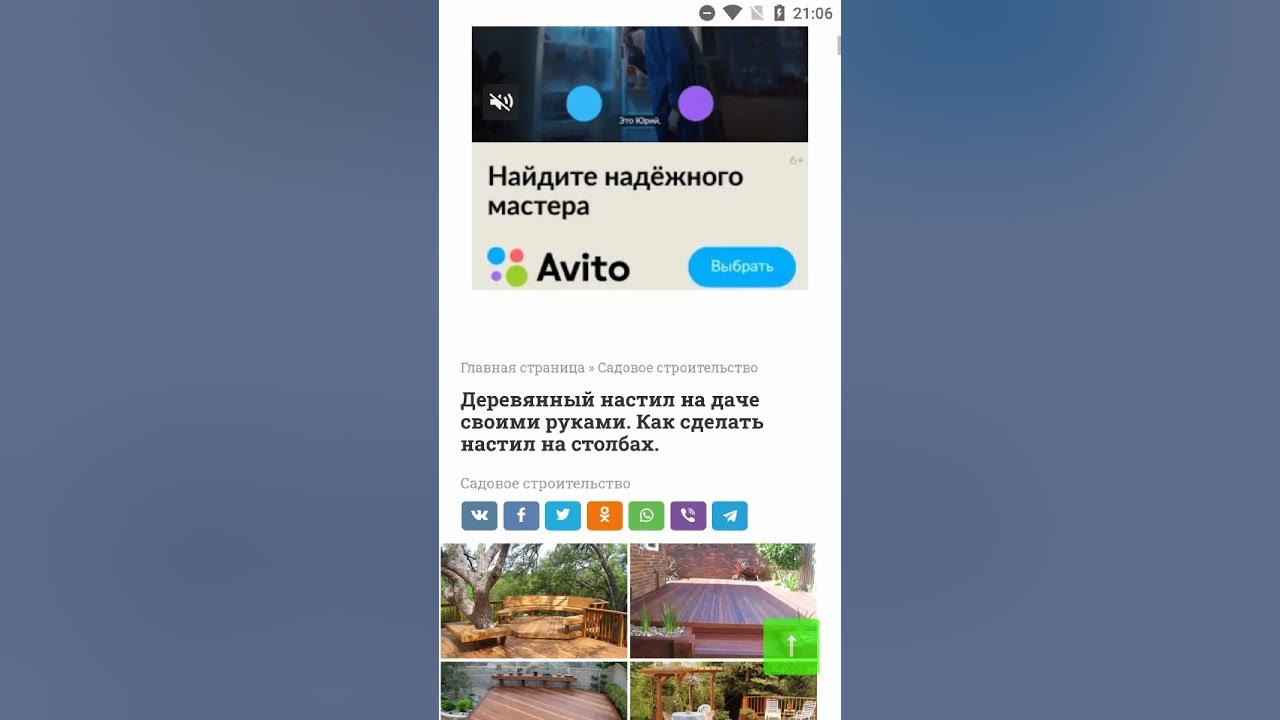Tap the green scroll-to-top arrow button

click(791, 646)
